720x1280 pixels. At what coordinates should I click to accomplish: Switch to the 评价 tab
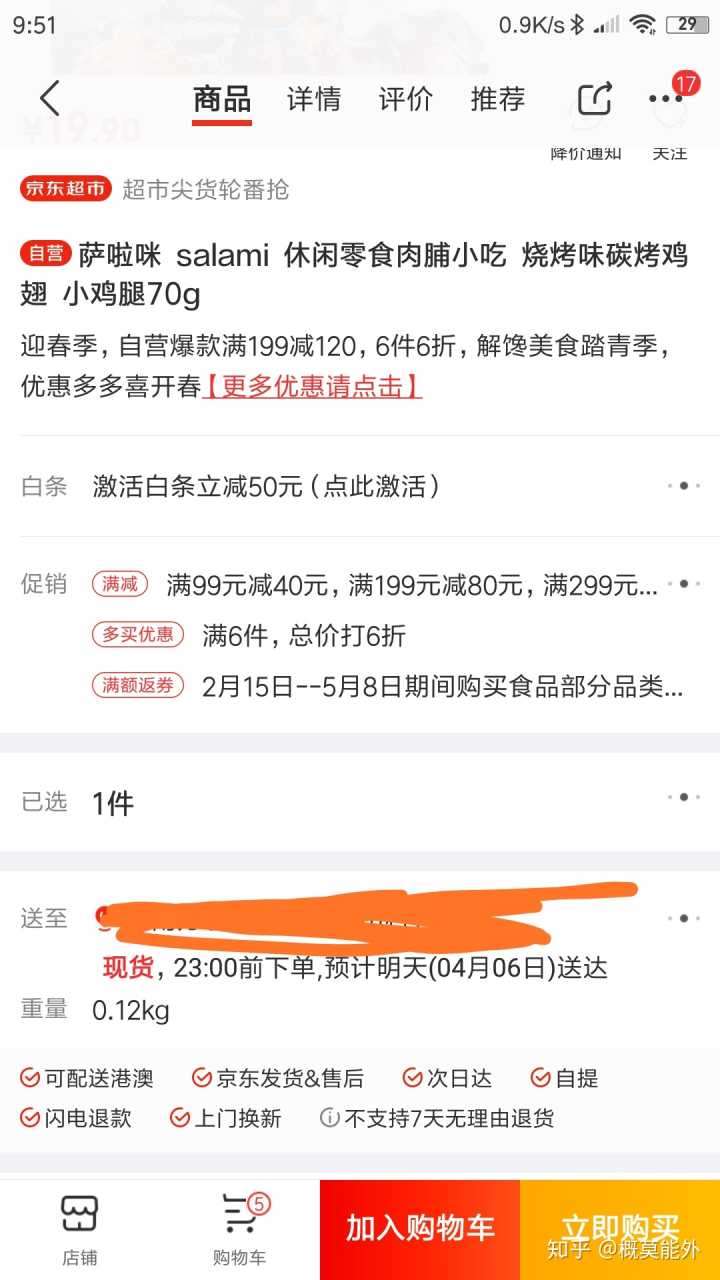[405, 99]
